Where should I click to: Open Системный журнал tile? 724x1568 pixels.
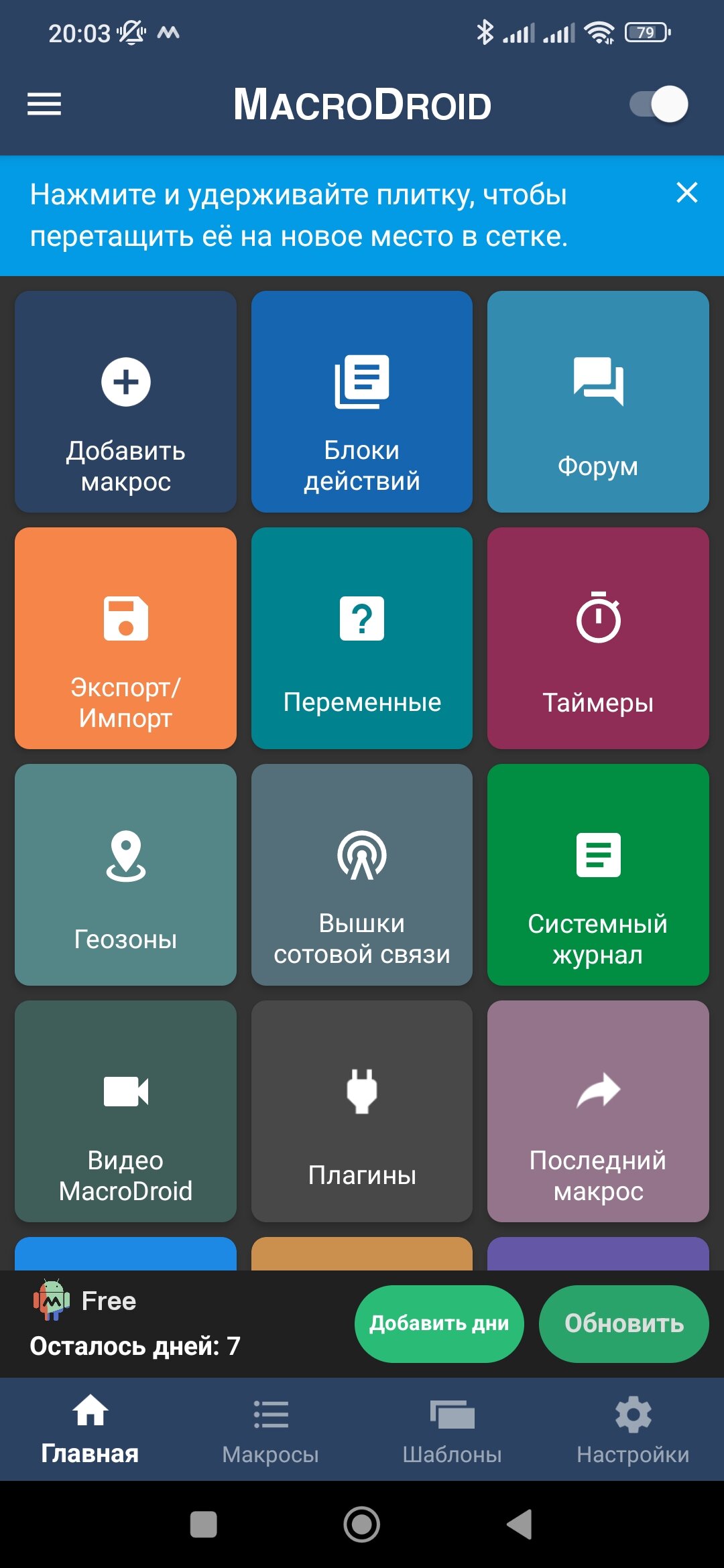[x=598, y=874]
